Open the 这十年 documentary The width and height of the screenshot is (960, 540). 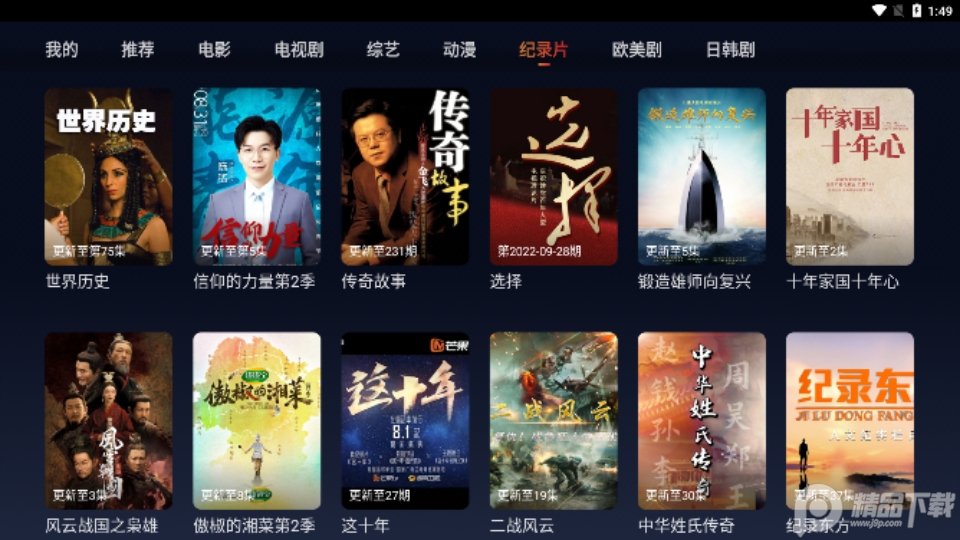405,421
